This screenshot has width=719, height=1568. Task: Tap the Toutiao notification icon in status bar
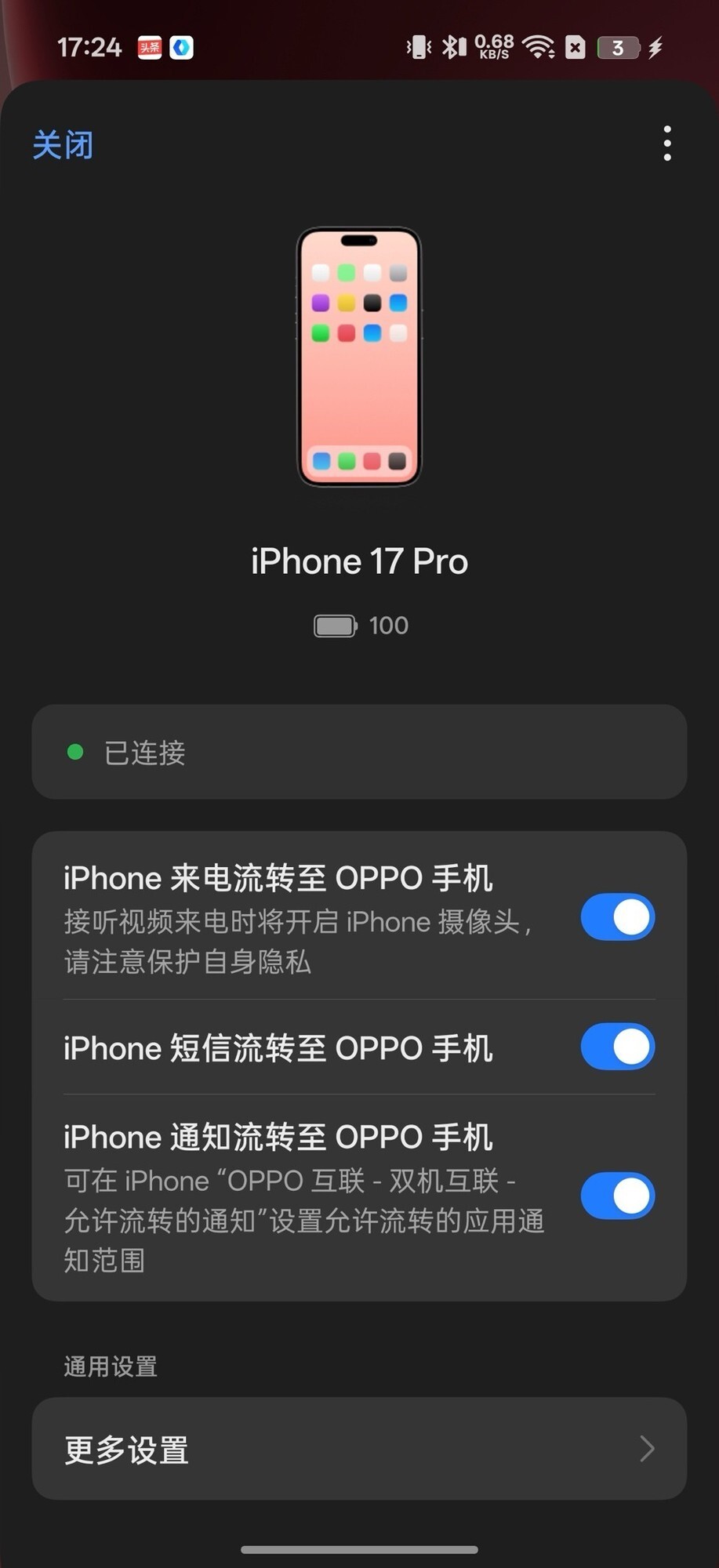(150, 49)
